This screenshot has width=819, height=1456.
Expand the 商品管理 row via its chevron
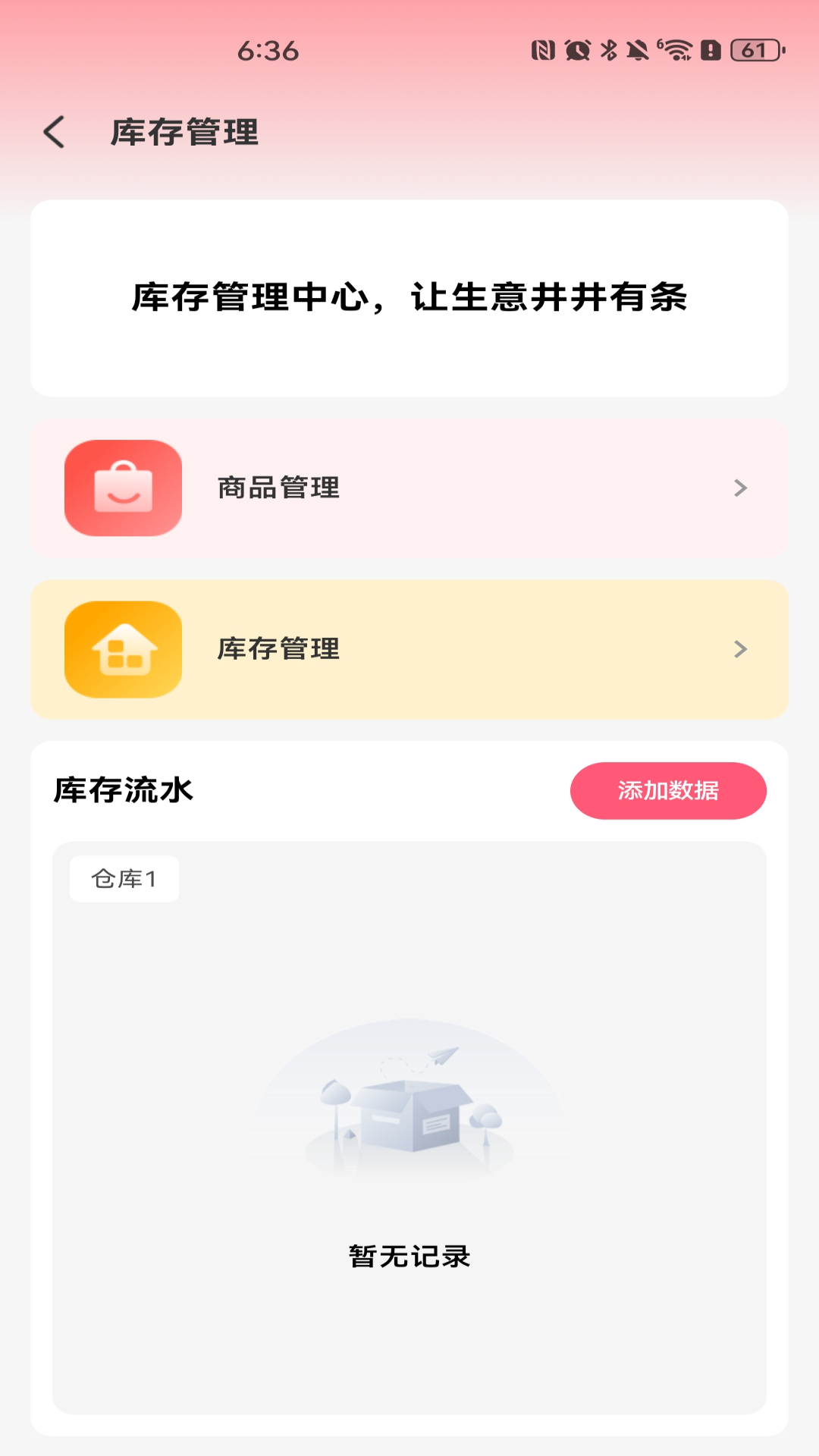point(739,488)
